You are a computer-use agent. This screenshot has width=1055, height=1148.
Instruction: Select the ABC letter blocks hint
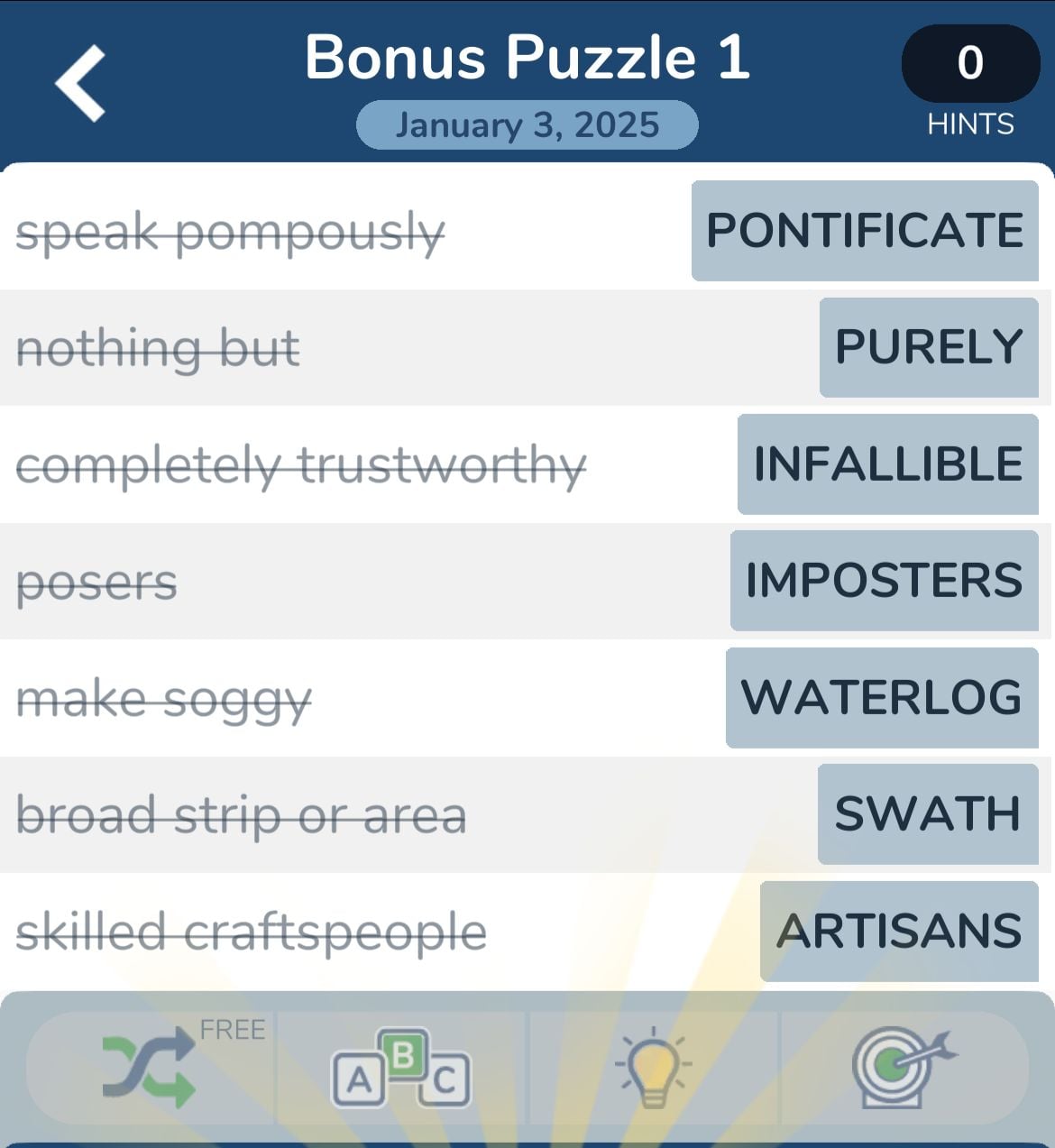[401, 1070]
